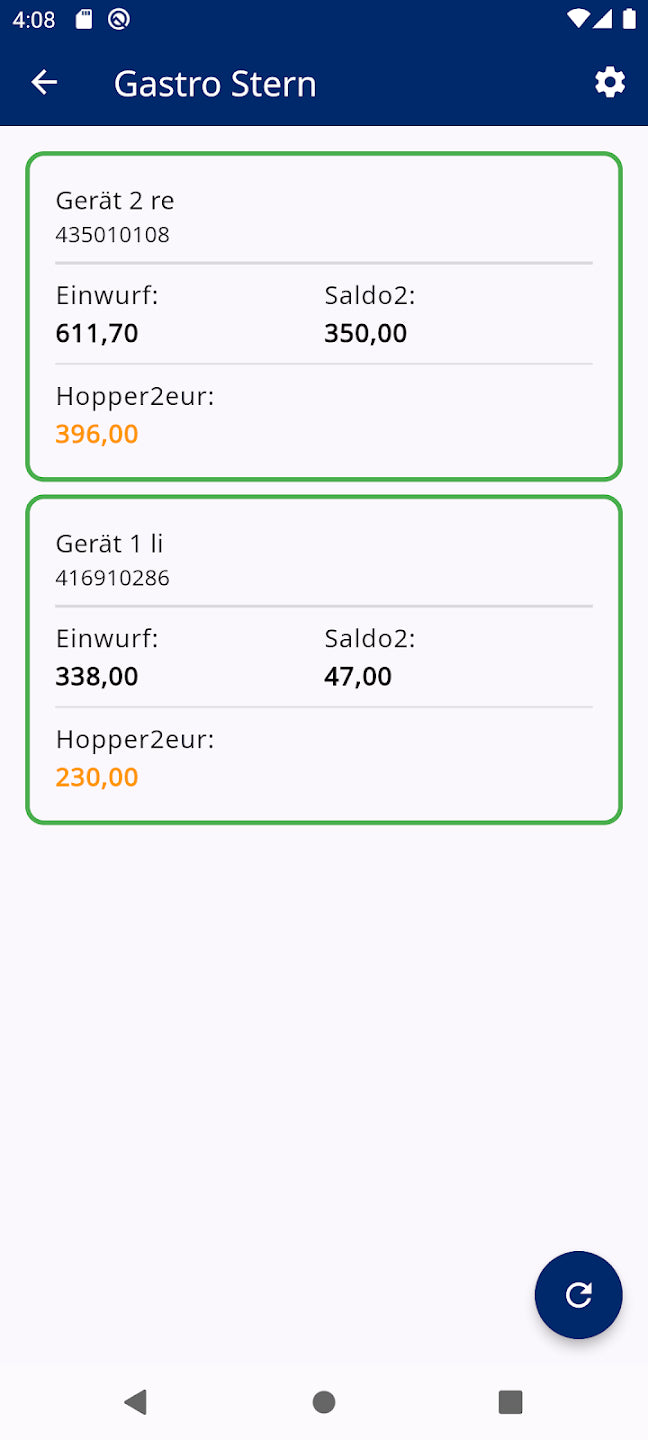
Task: Open the settings gear icon
Action: tap(609, 83)
